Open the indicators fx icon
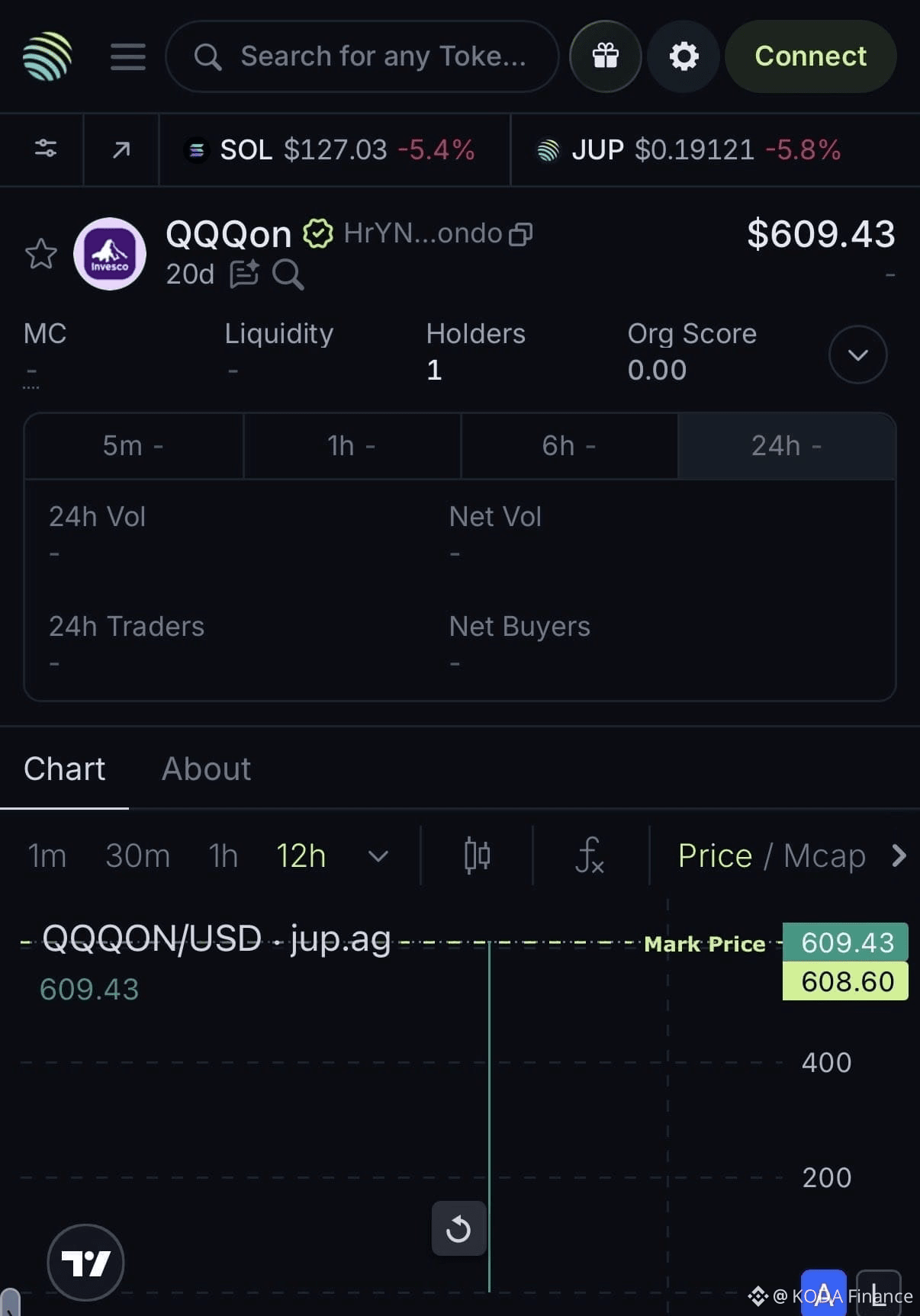 (x=590, y=855)
